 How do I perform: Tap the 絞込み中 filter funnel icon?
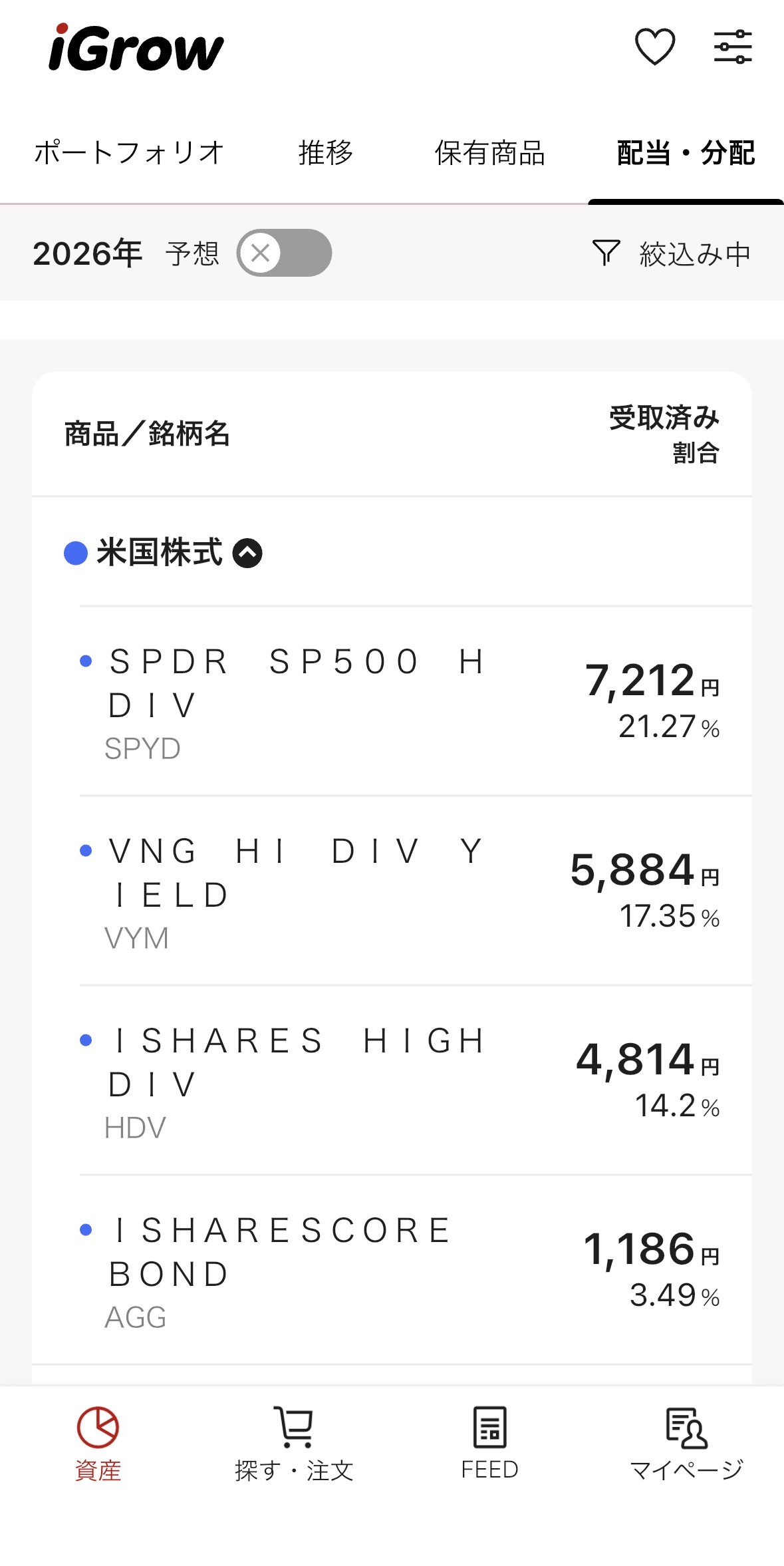(x=605, y=253)
